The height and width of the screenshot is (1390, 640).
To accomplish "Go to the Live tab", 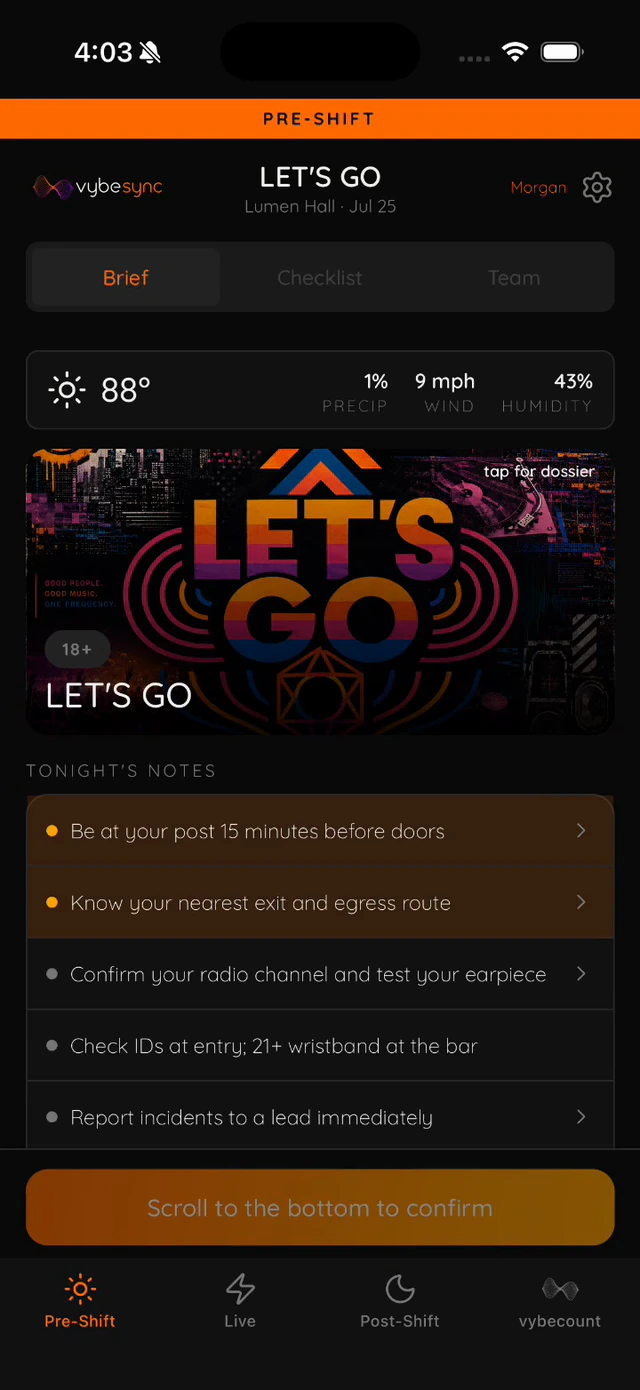I will click(x=240, y=1302).
